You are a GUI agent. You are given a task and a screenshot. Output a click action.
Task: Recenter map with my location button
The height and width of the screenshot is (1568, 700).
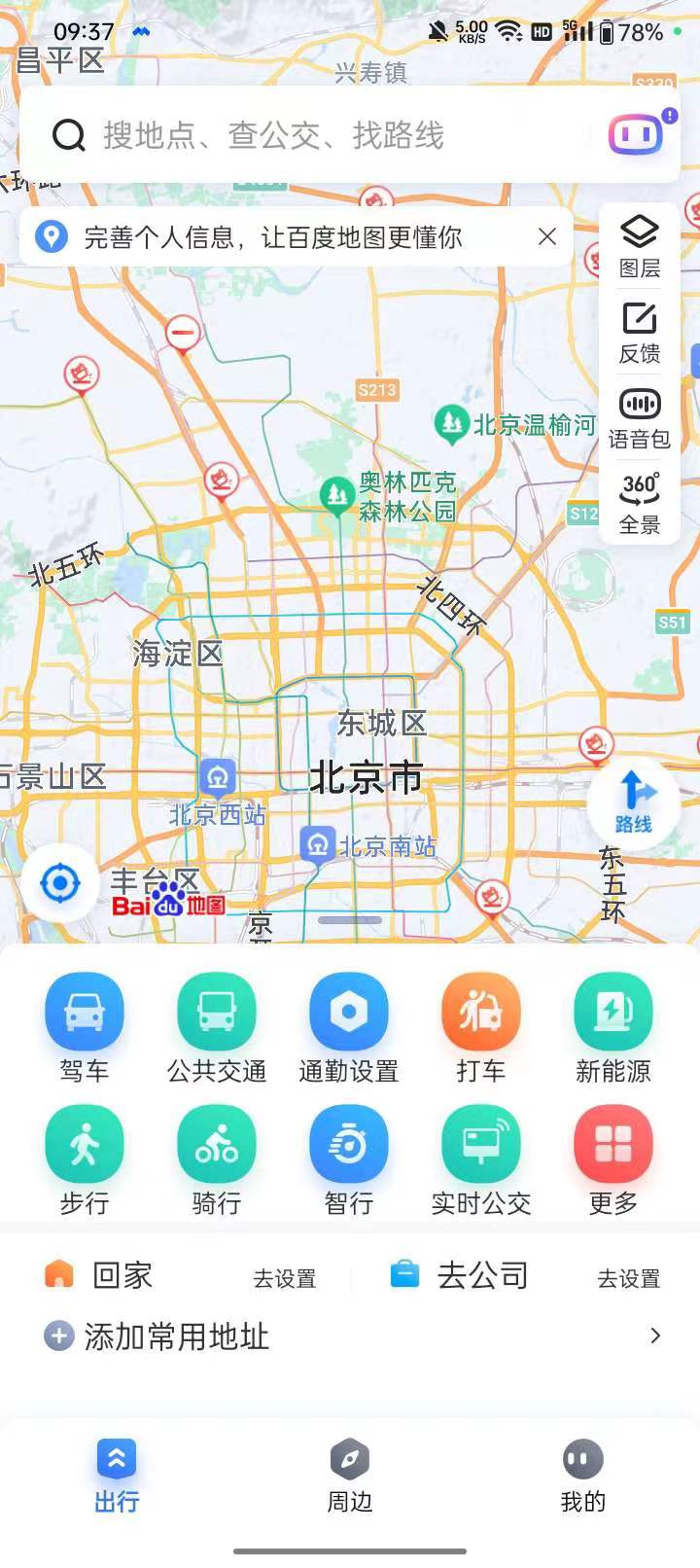60,883
